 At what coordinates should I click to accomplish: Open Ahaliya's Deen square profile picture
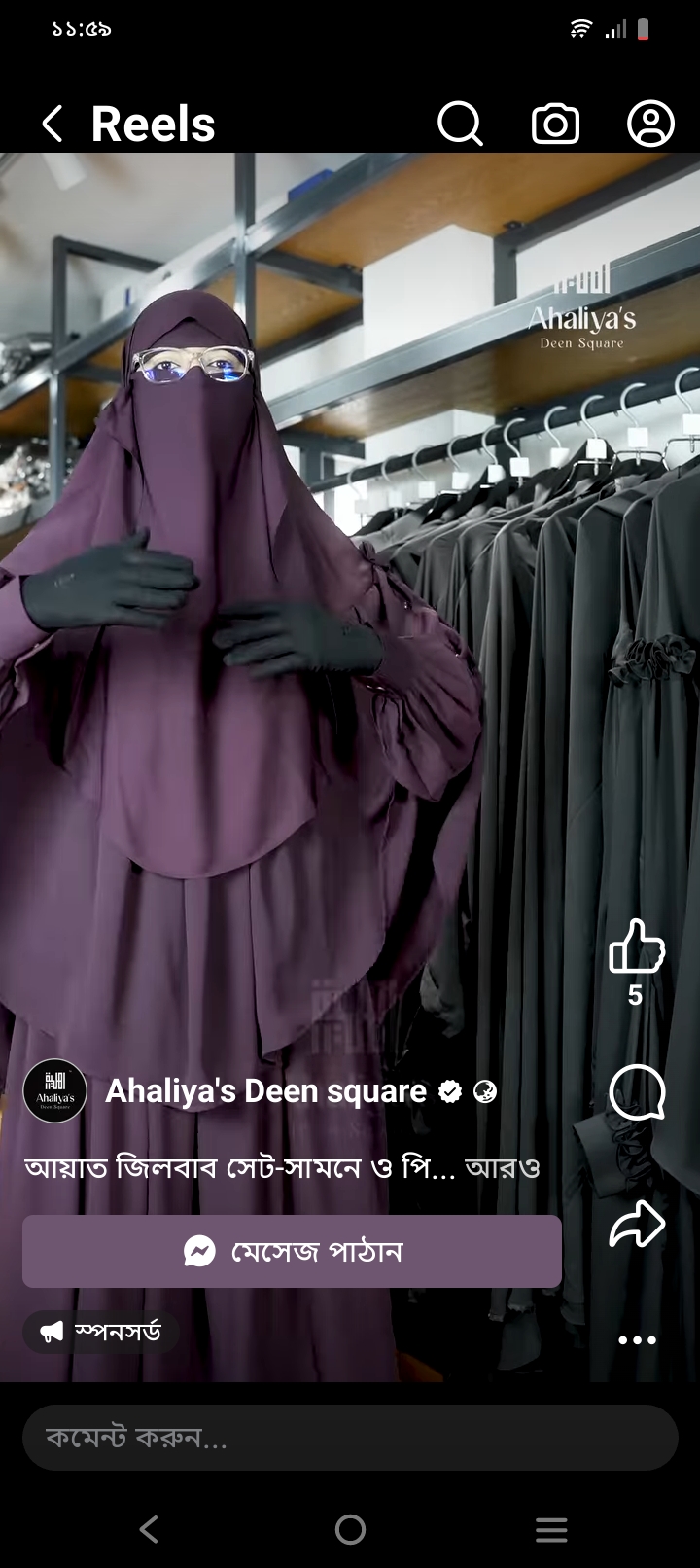pyautogui.click(x=55, y=1091)
